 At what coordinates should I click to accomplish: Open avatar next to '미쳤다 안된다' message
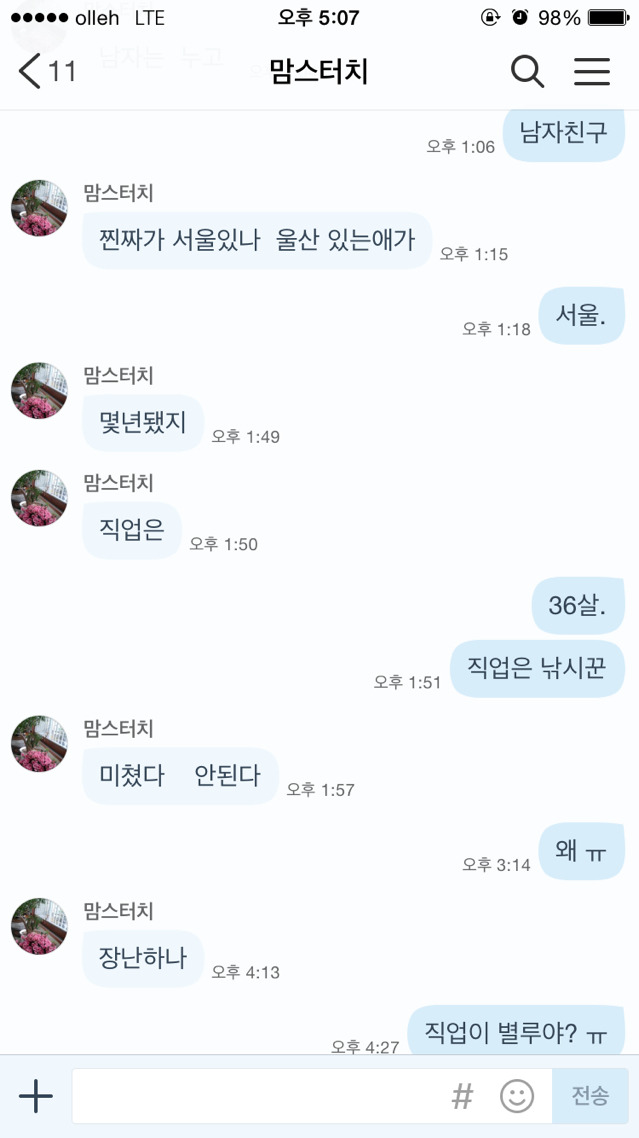pyautogui.click(x=39, y=744)
